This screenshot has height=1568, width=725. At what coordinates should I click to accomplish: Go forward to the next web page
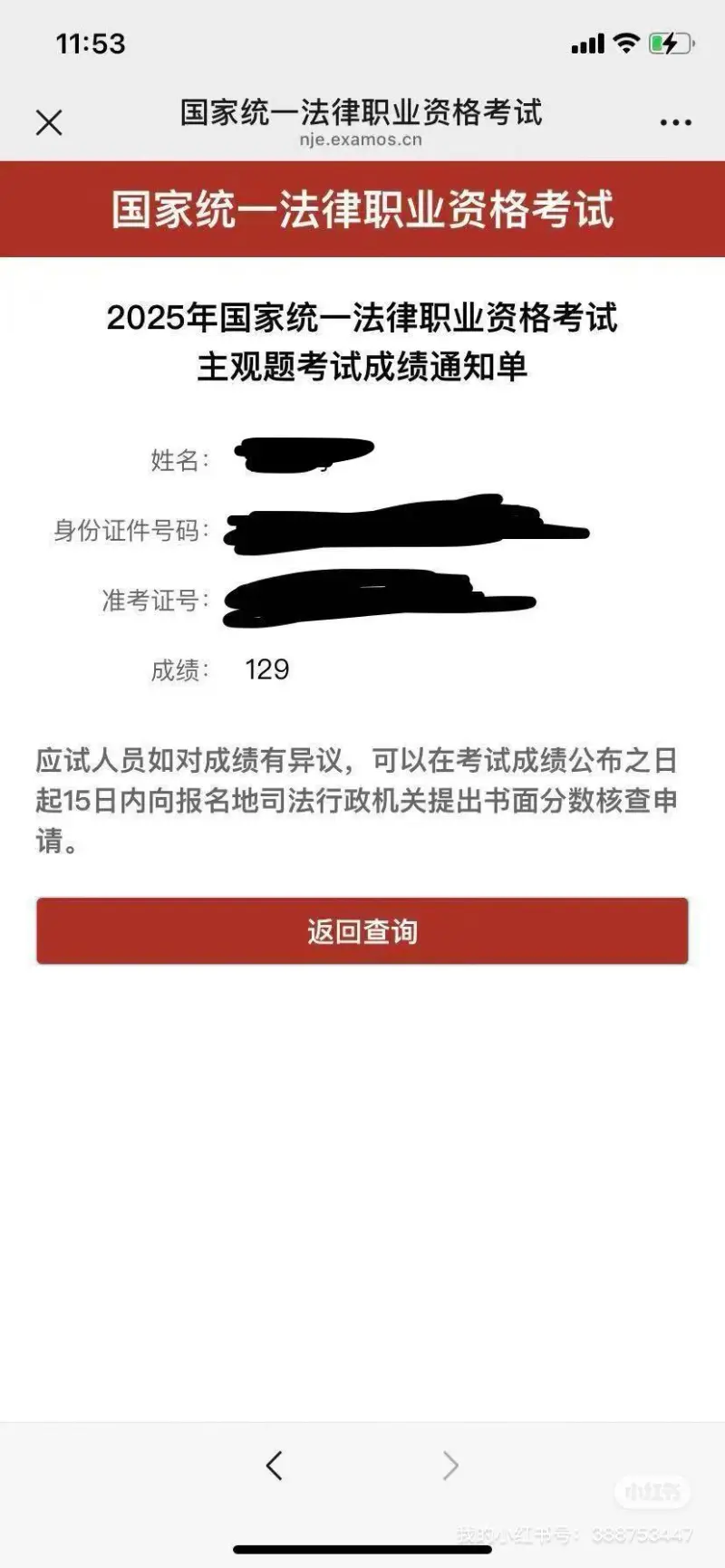point(449,1465)
